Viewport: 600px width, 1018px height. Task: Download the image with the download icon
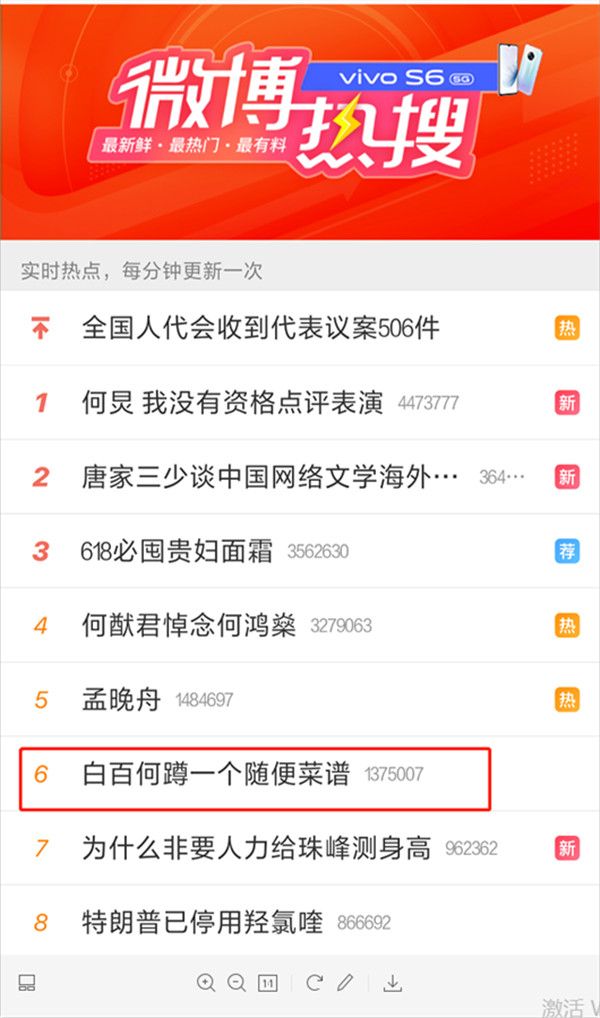[x=393, y=983]
